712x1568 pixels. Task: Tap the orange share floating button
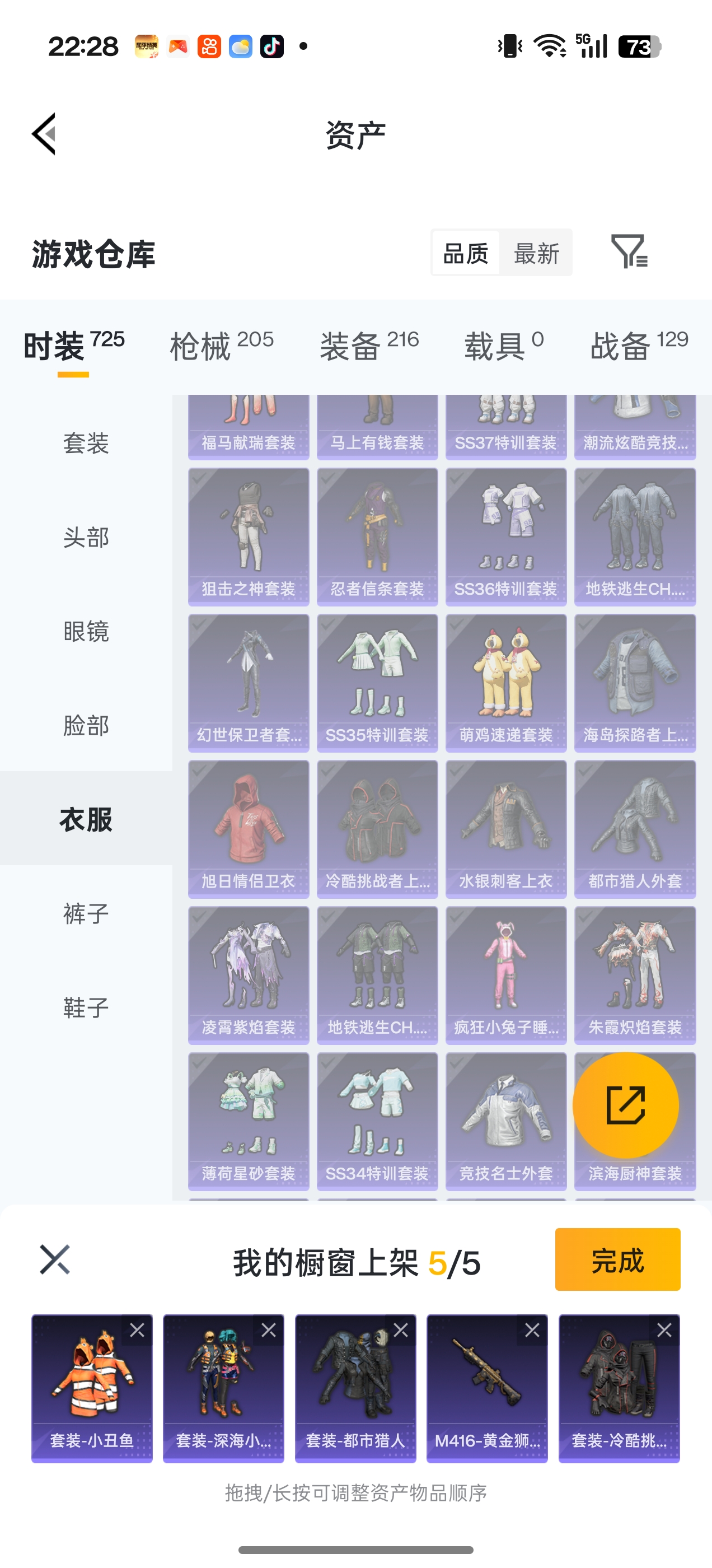[x=626, y=1105]
